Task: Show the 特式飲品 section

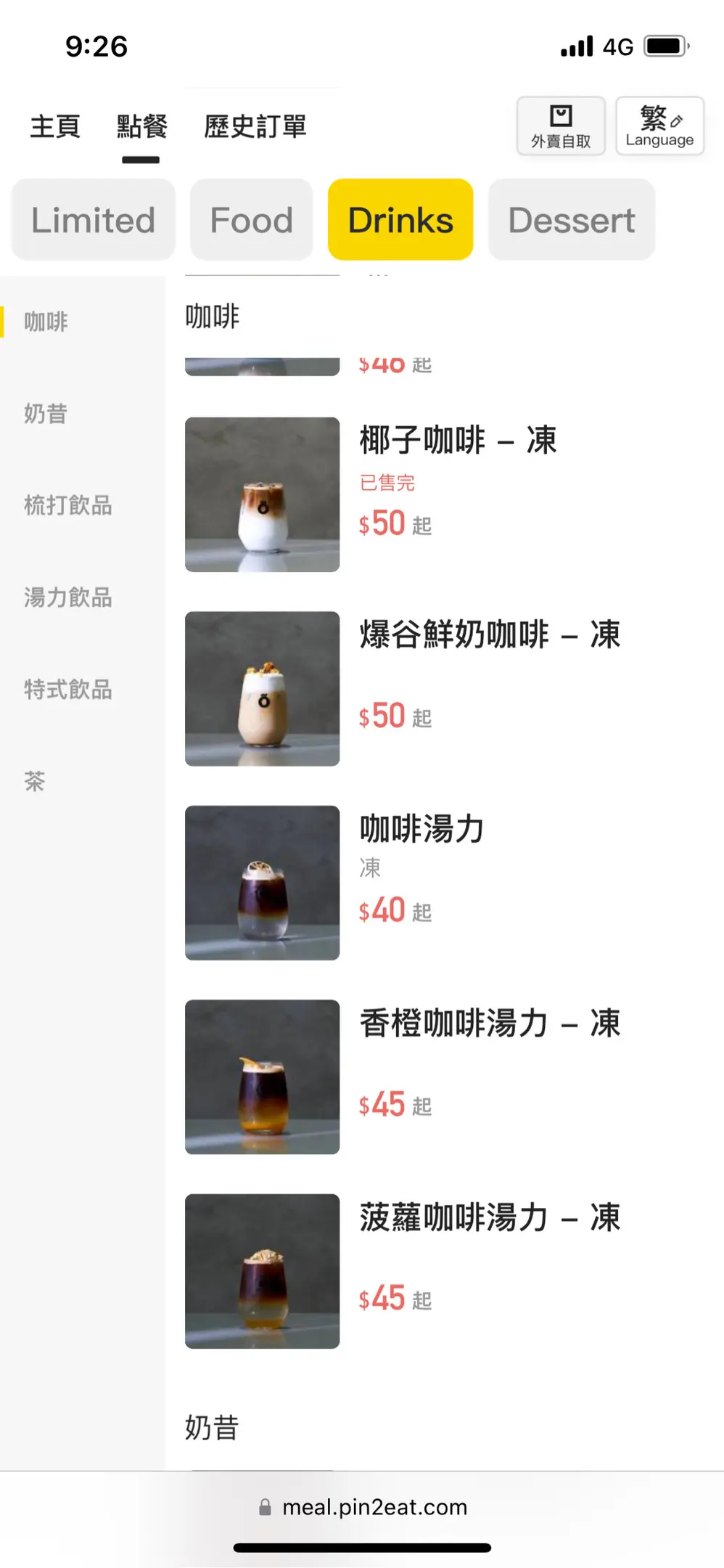Action: click(67, 690)
